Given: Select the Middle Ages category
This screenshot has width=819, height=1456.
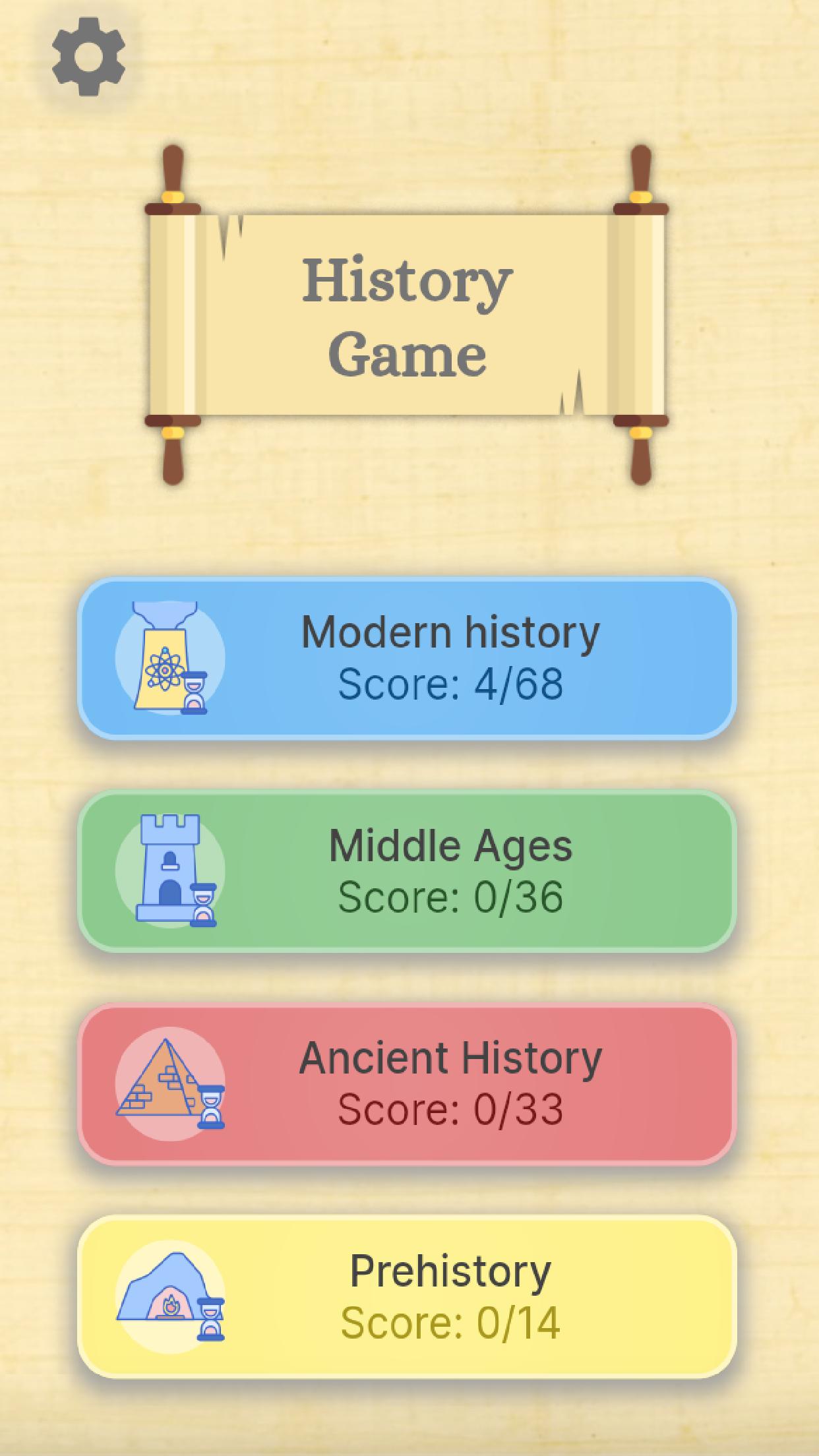Looking at the screenshot, I should (407, 871).
